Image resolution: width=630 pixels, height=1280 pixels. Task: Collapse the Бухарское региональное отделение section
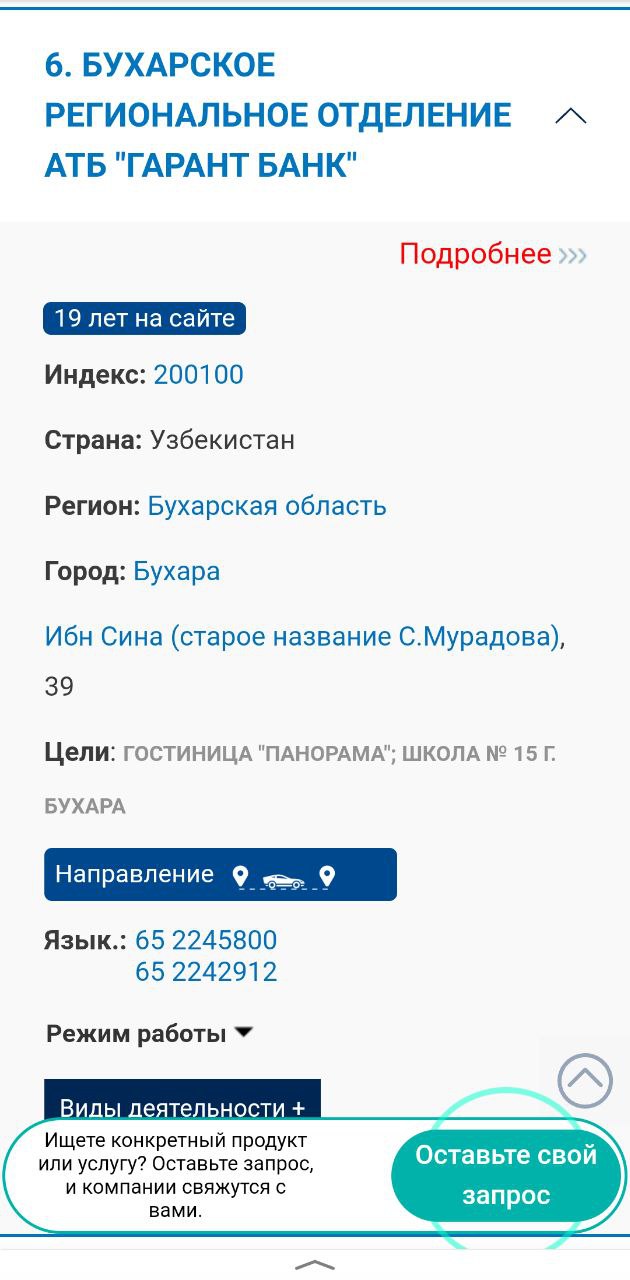pyautogui.click(x=570, y=116)
